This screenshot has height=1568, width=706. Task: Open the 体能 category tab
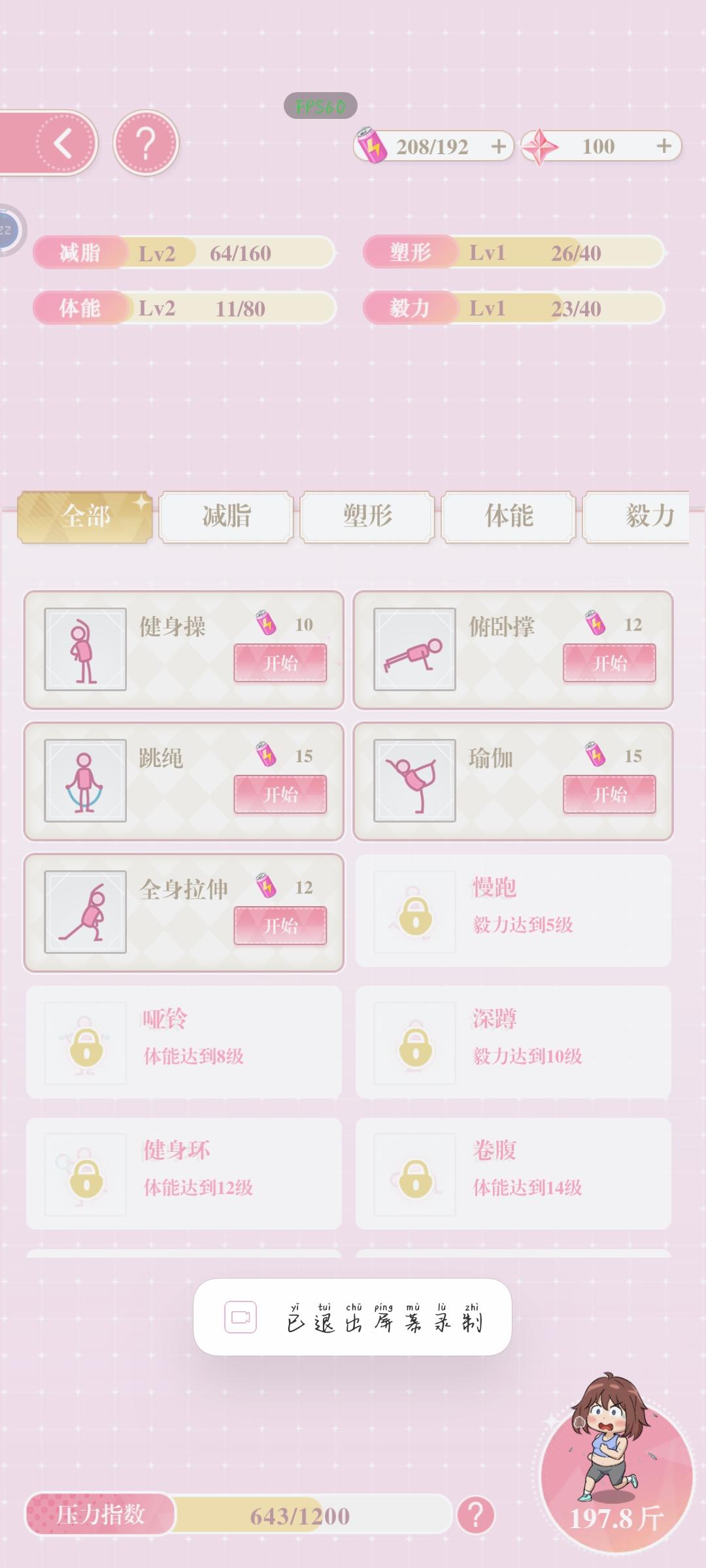pos(509,516)
